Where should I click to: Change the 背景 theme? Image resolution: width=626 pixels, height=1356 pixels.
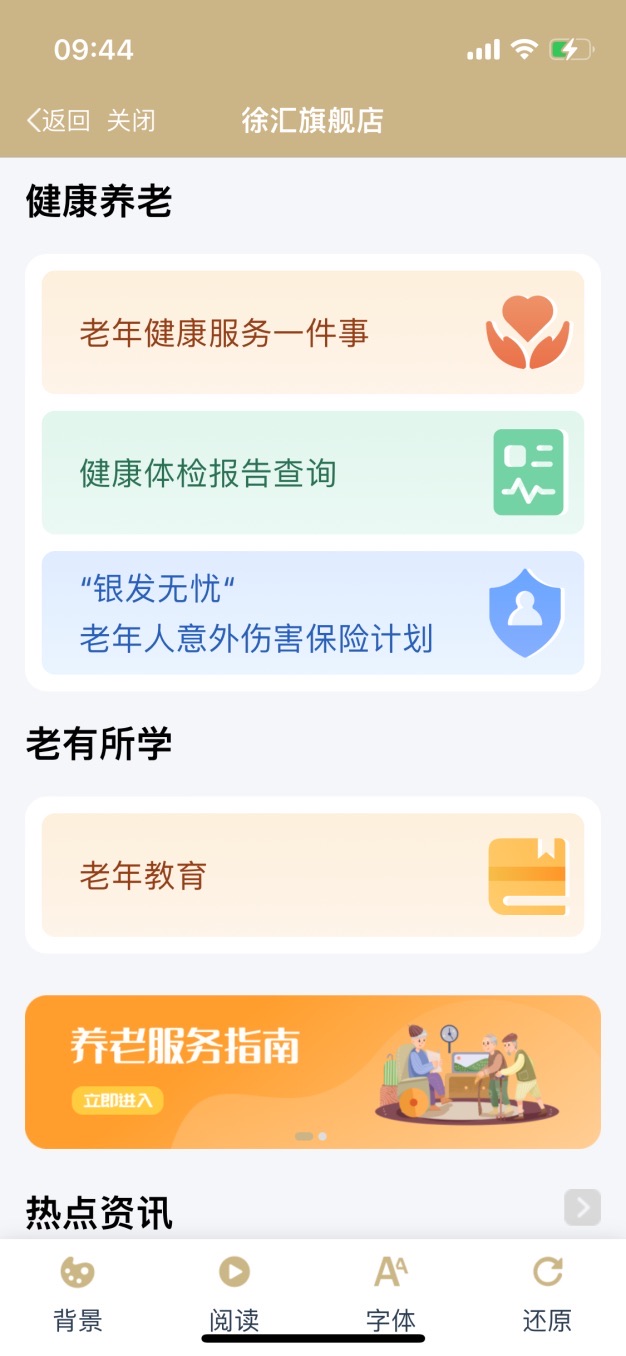click(x=78, y=1294)
